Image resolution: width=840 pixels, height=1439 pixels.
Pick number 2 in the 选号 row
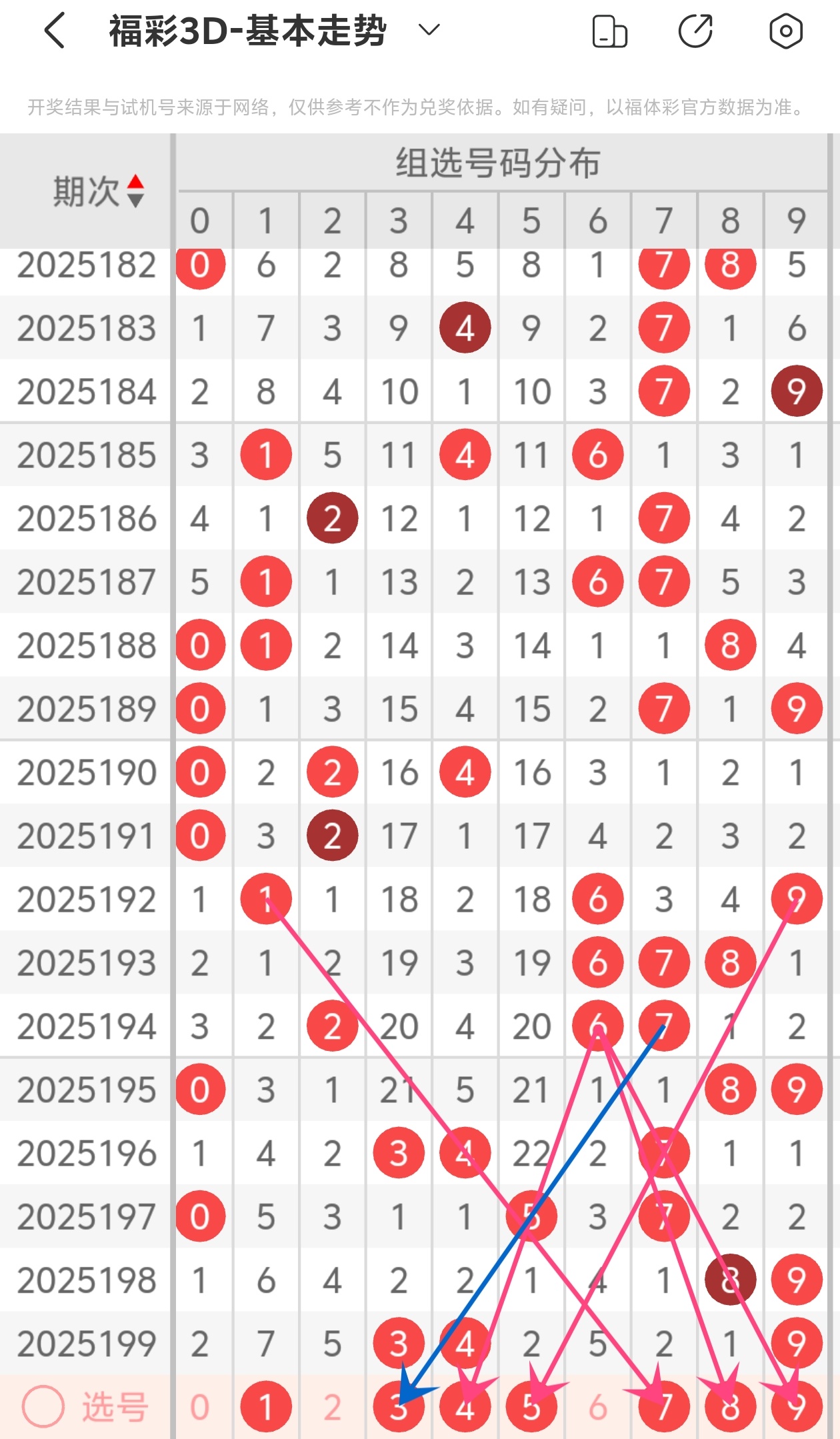(332, 1407)
